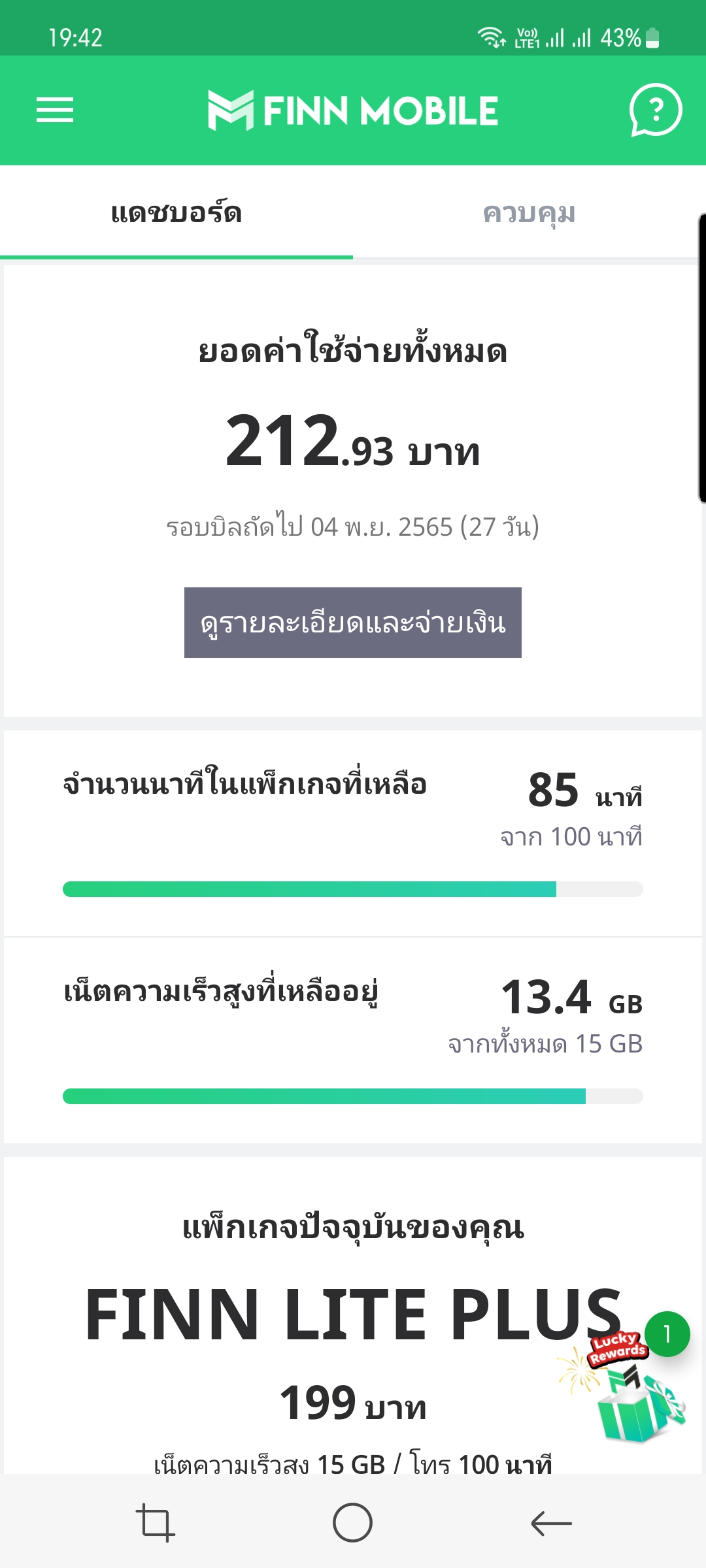Image resolution: width=706 pixels, height=1568 pixels.
Task: Go to the system home screen
Action: click(x=352, y=1523)
